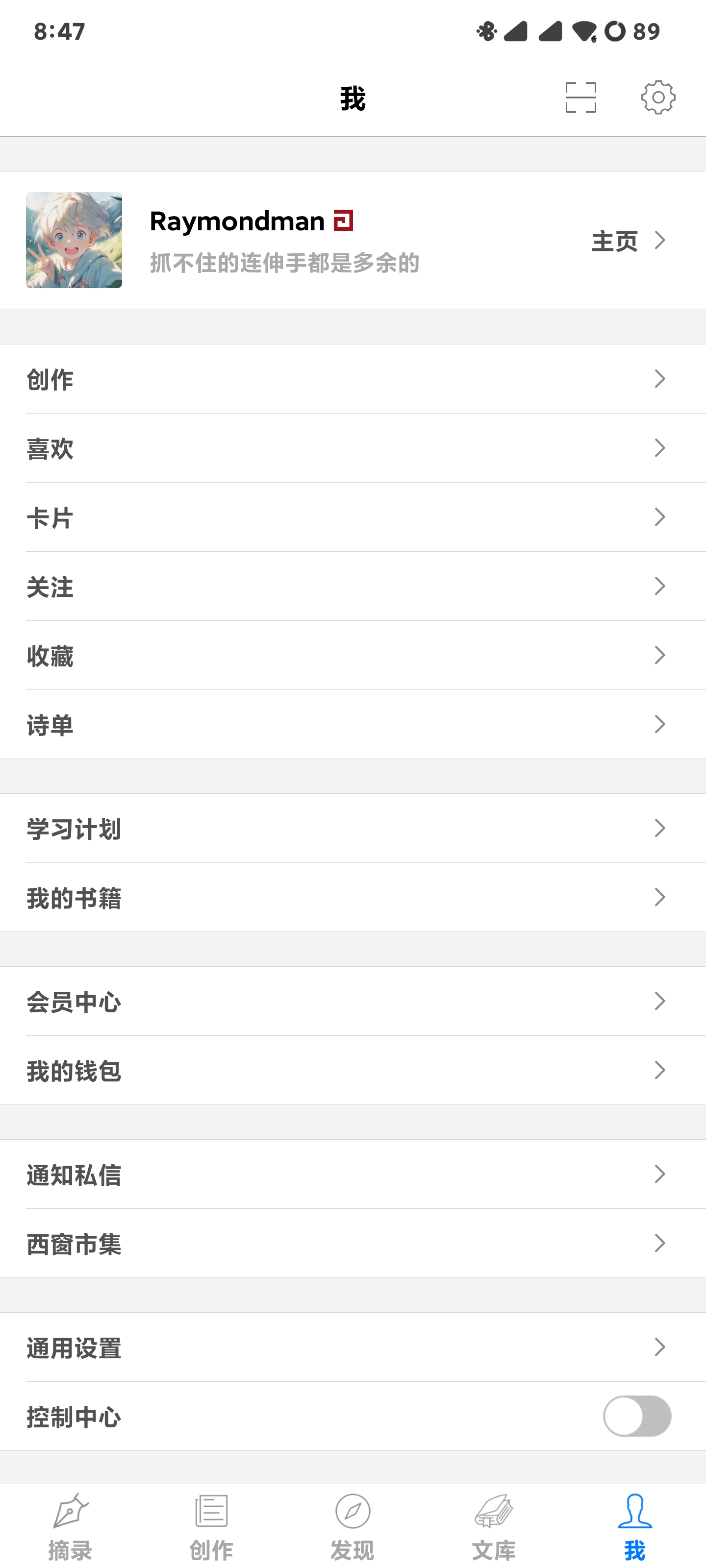The image size is (706, 1568).
Task: Open 西窗市集 marketplace
Action: pos(353,1244)
